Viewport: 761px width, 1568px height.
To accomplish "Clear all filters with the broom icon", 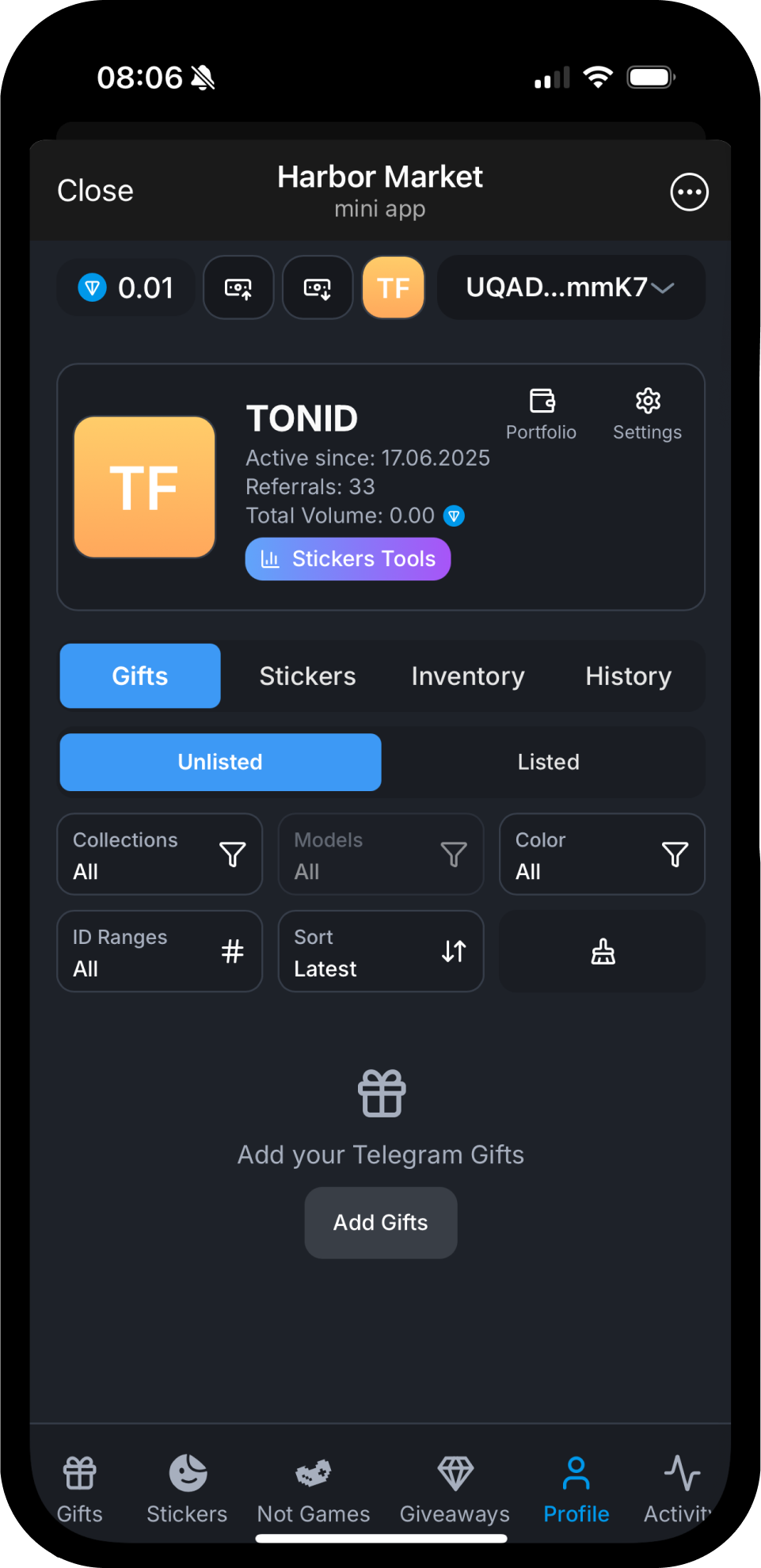I will tap(602, 951).
